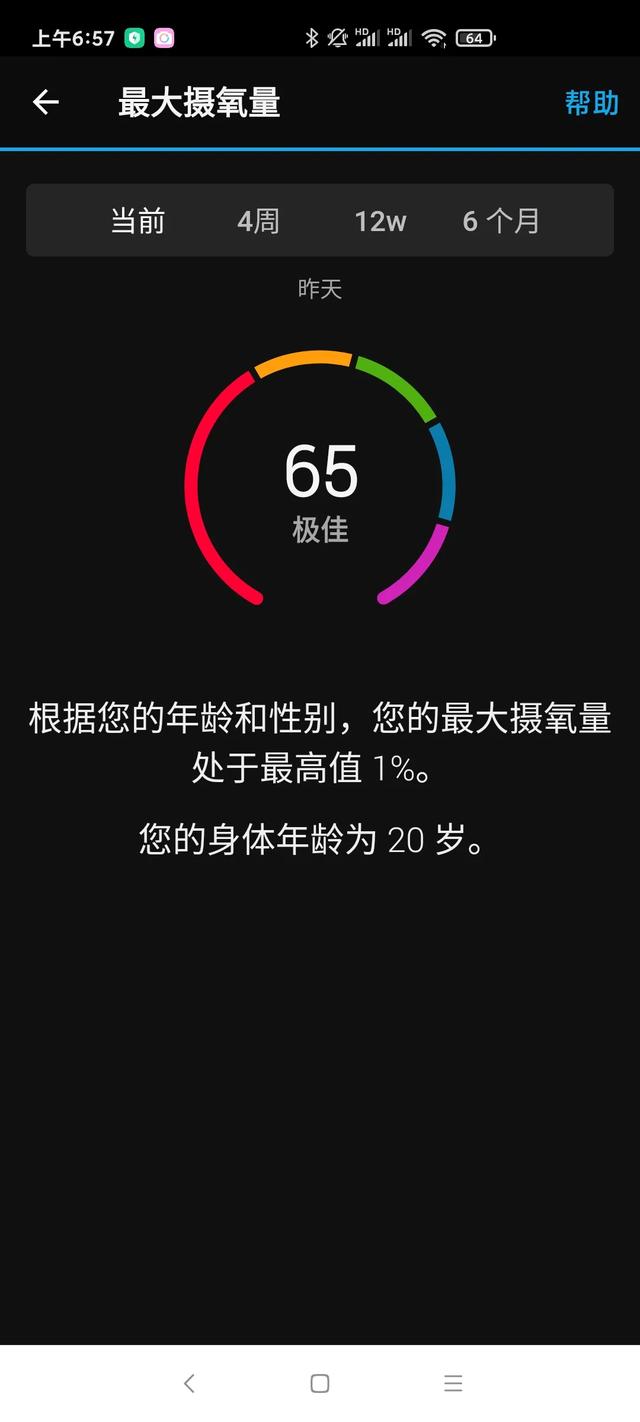Image resolution: width=640 pixels, height=1422 pixels.
Task: Open the 帮助 help link
Action: click(592, 102)
